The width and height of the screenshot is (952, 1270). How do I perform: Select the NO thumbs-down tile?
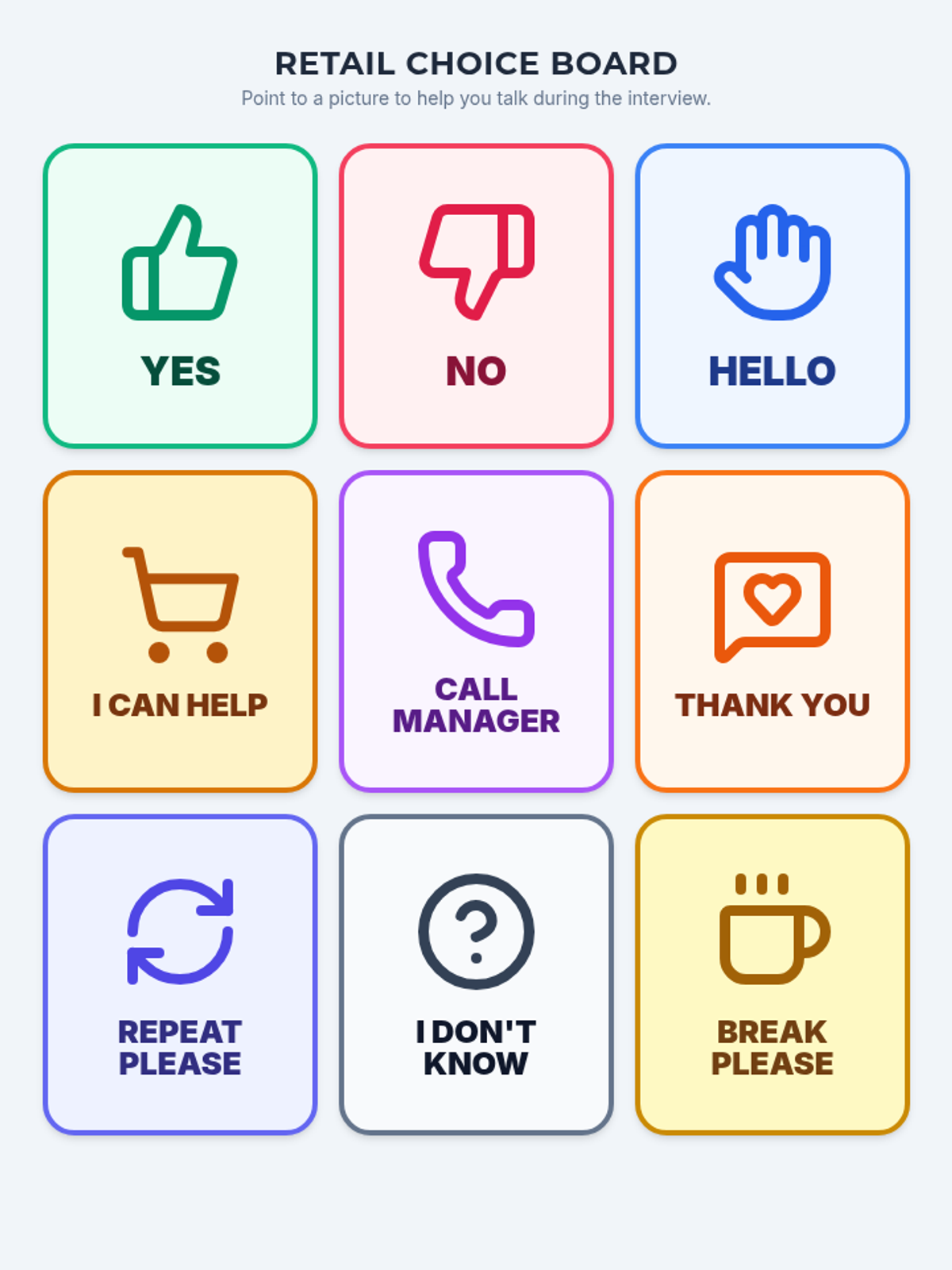[476, 296]
